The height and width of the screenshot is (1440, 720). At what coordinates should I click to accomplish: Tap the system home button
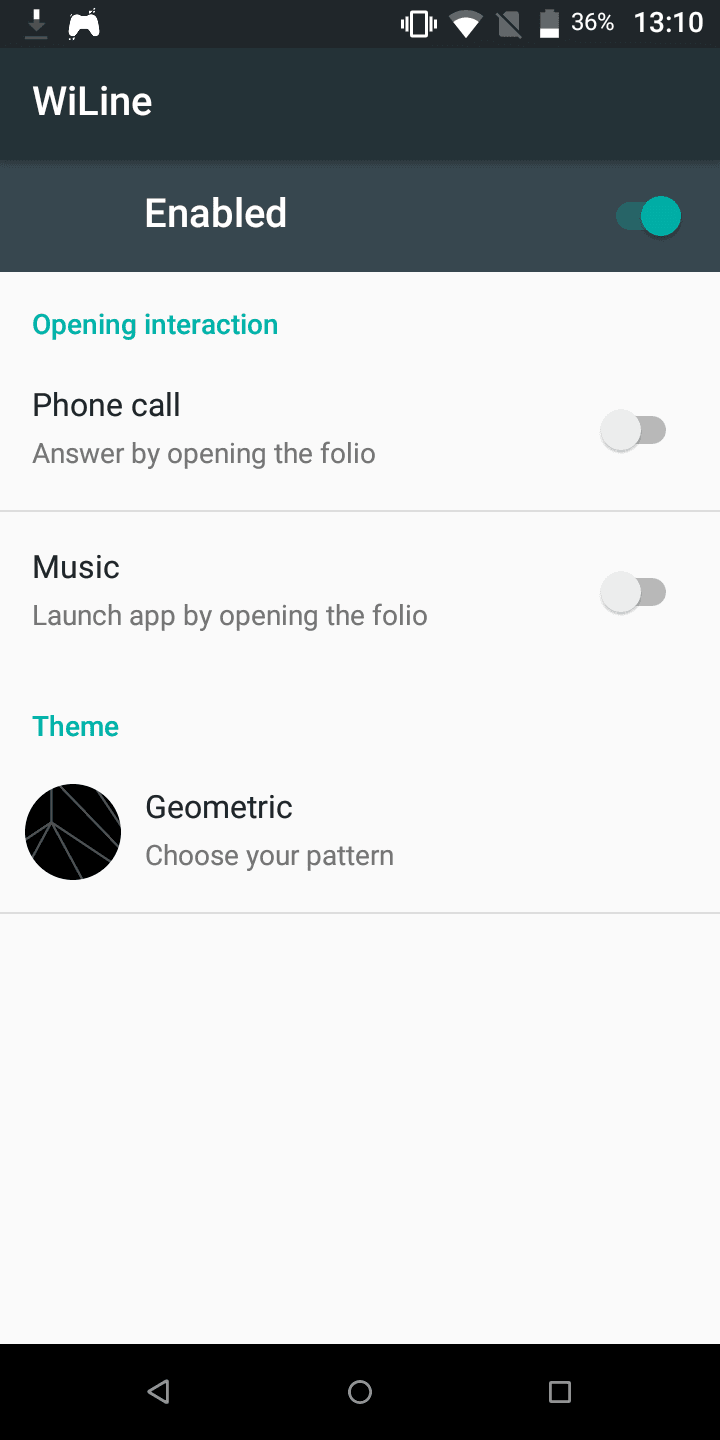pos(360,1391)
